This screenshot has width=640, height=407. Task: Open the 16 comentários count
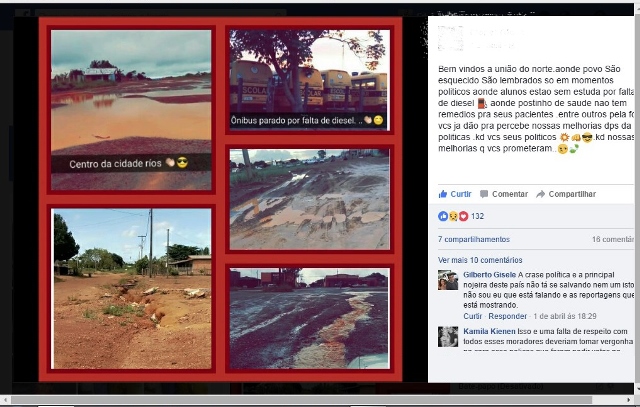point(613,239)
